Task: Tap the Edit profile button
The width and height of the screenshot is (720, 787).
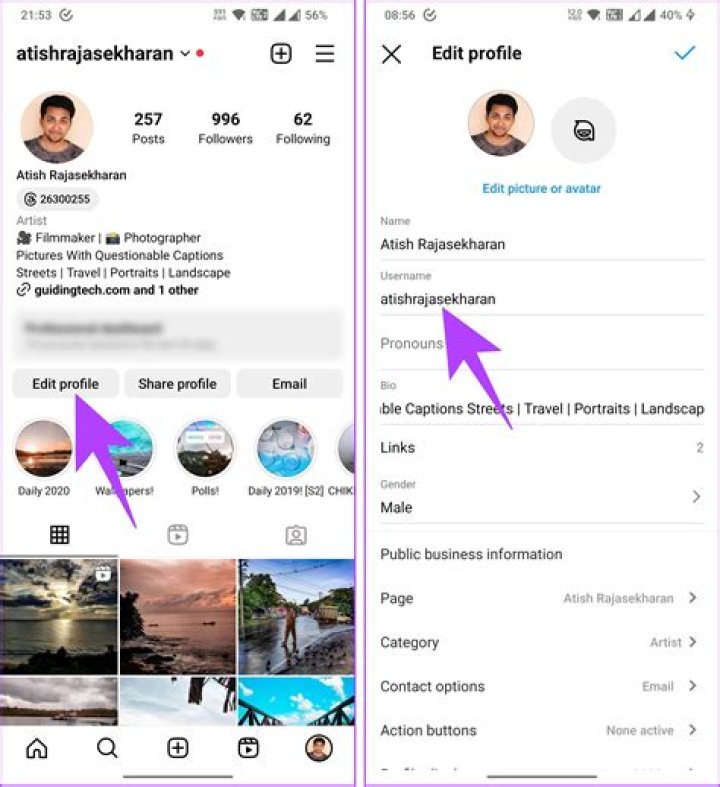Action: coord(65,384)
